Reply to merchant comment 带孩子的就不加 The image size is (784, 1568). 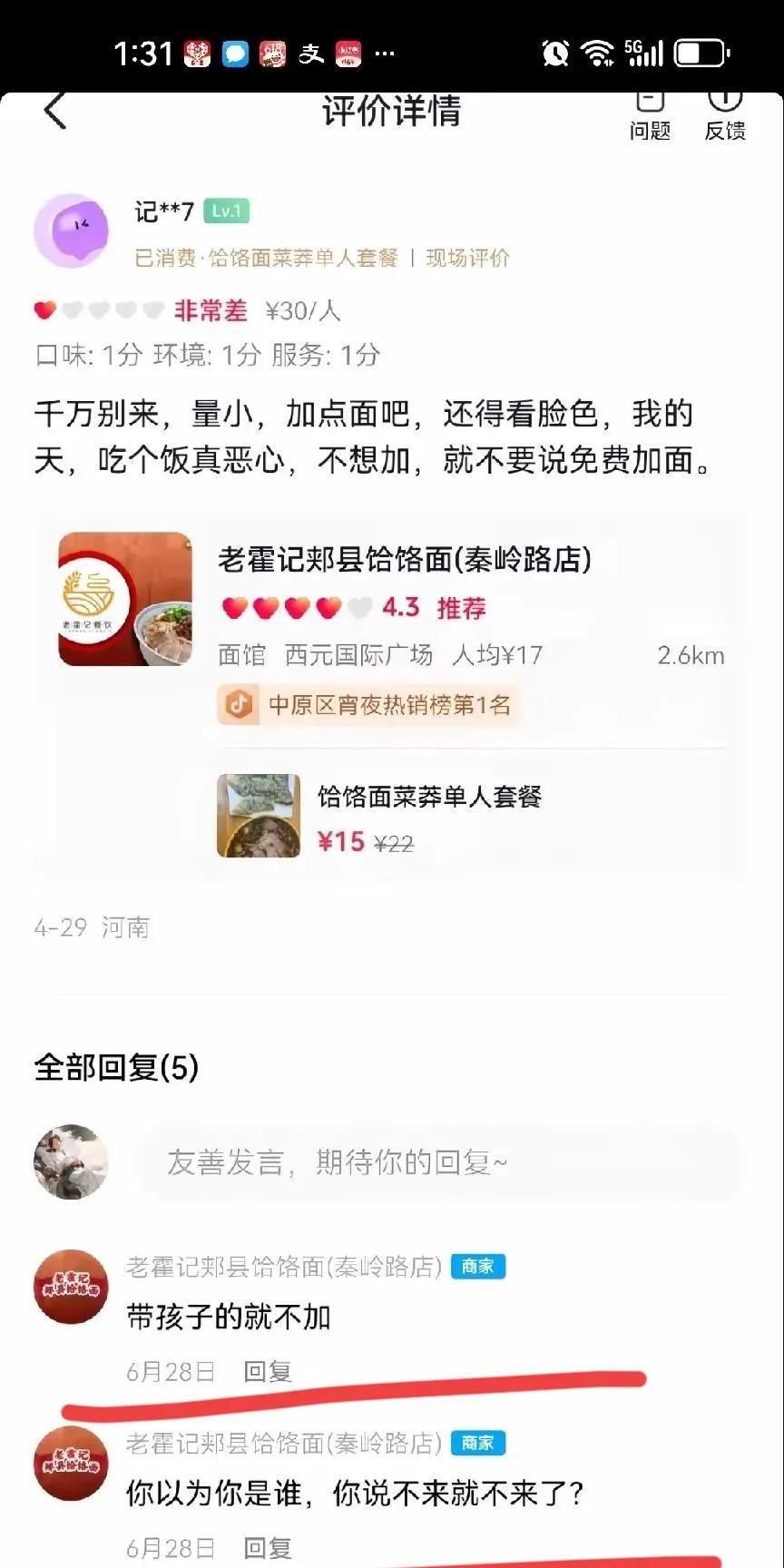268,1371
